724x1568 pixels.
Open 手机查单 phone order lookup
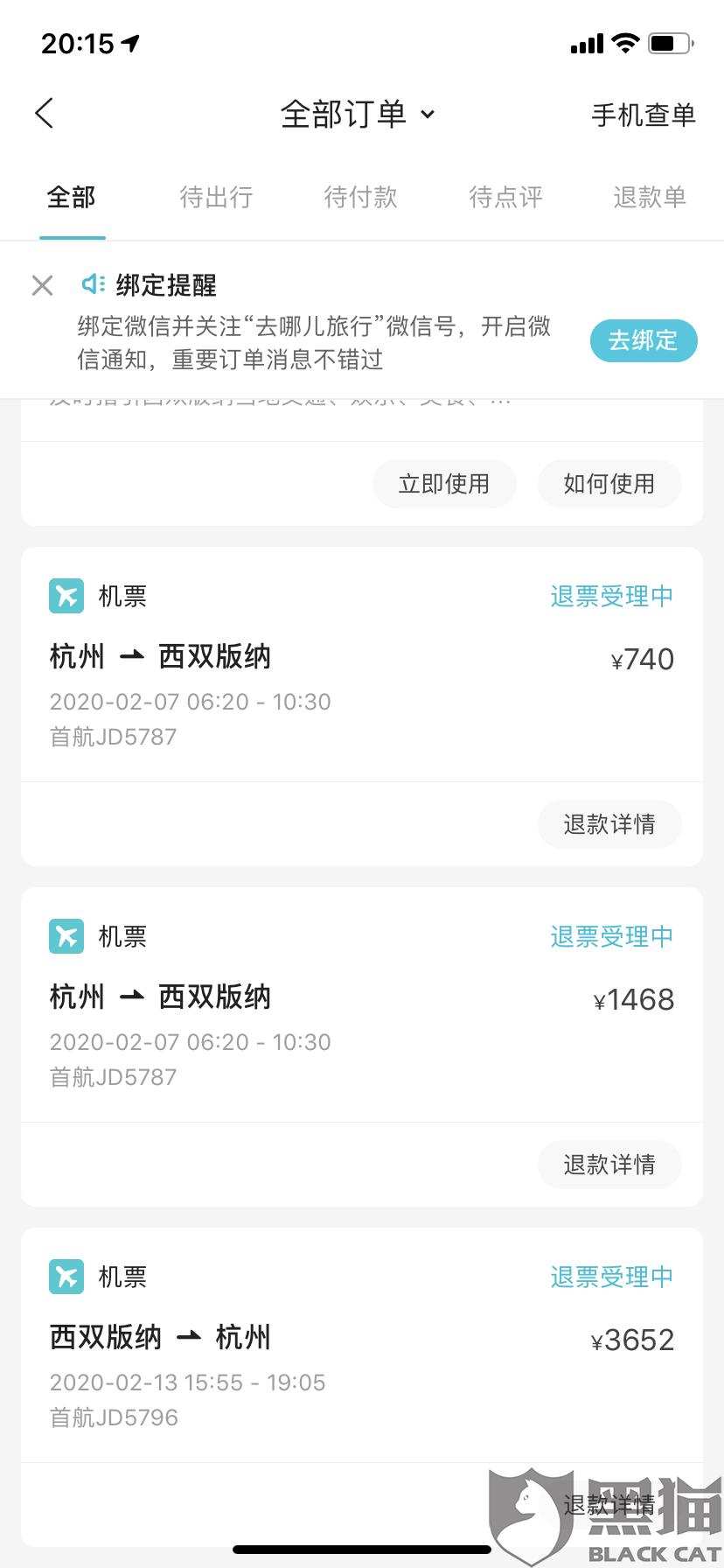[643, 115]
